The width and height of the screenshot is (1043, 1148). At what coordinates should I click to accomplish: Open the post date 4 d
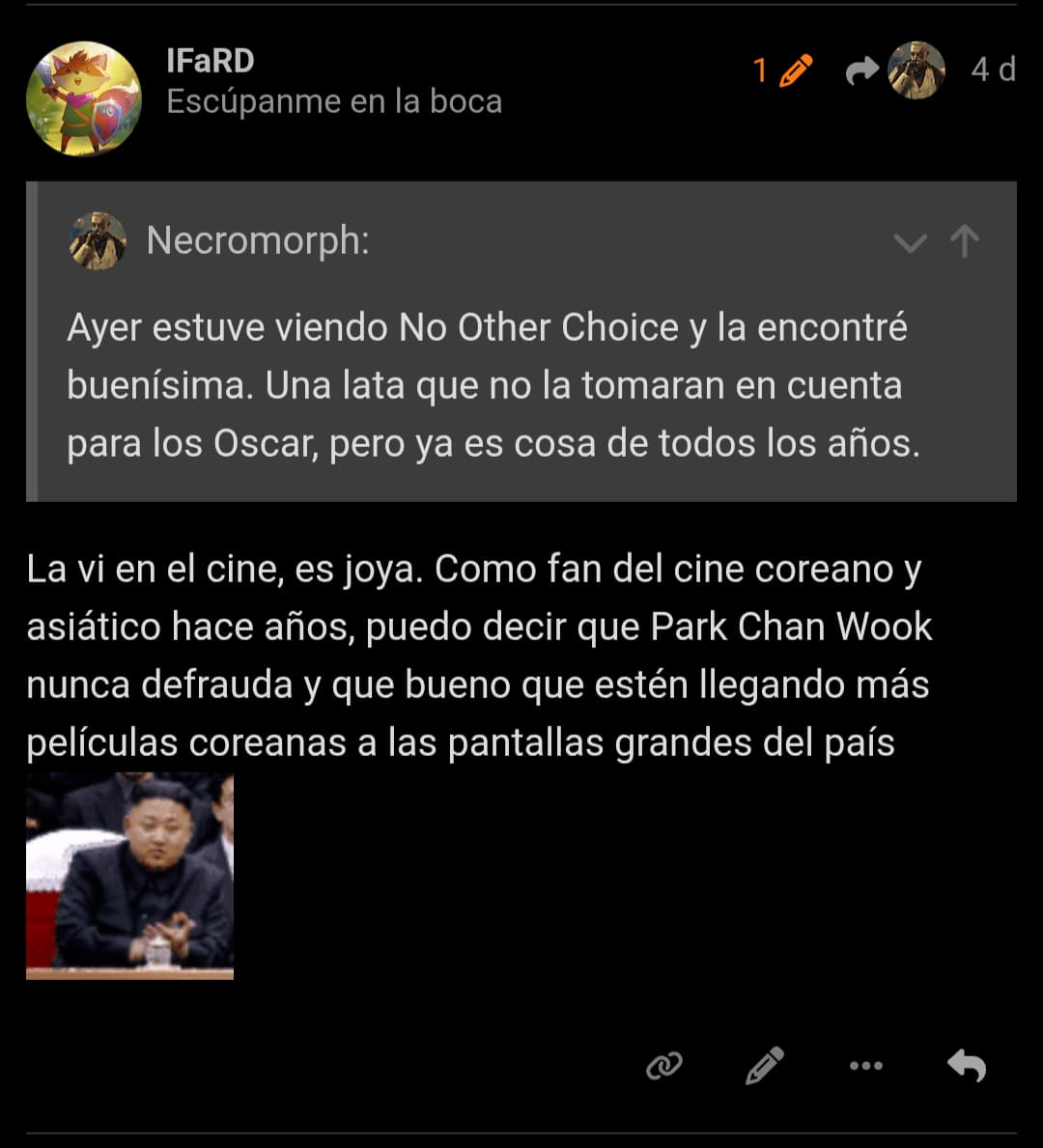tap(993, 70)
